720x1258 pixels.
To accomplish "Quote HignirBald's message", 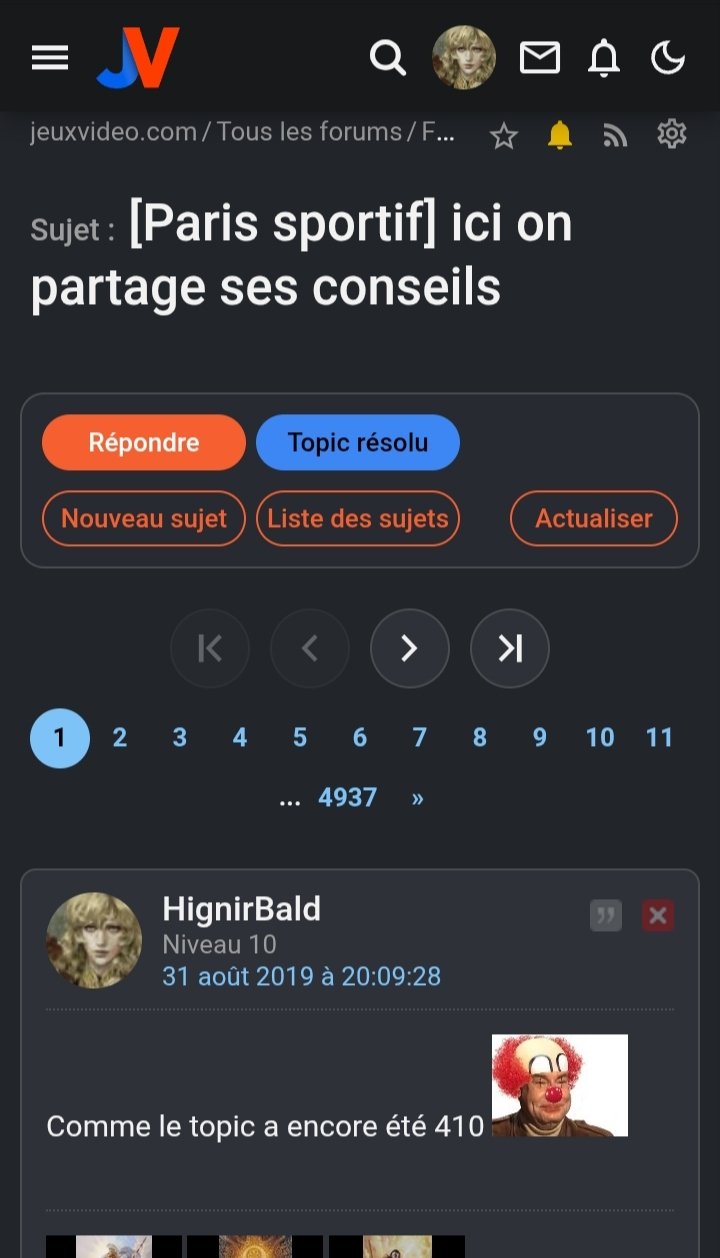I will coord(606,915).
